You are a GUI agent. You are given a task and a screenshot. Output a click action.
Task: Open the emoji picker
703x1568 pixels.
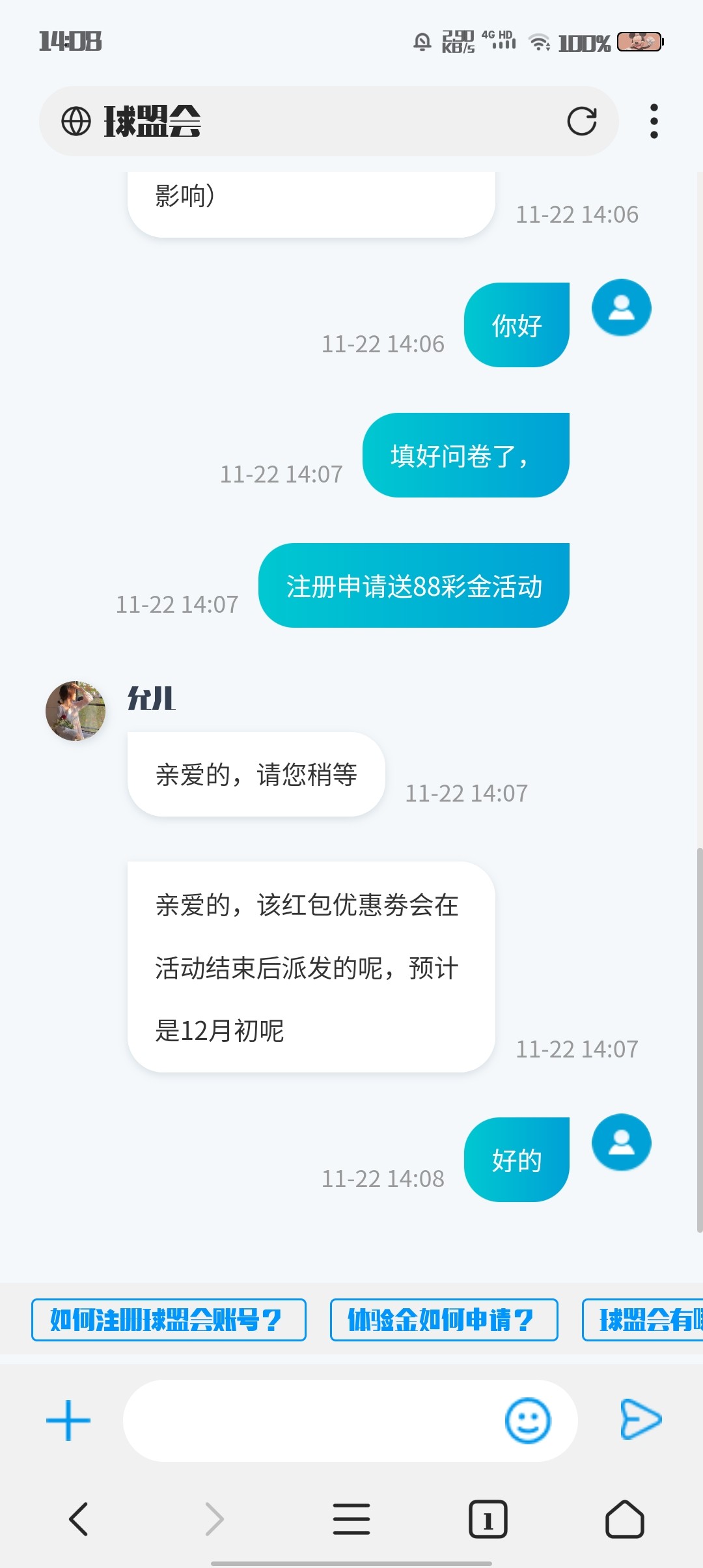528,1420
